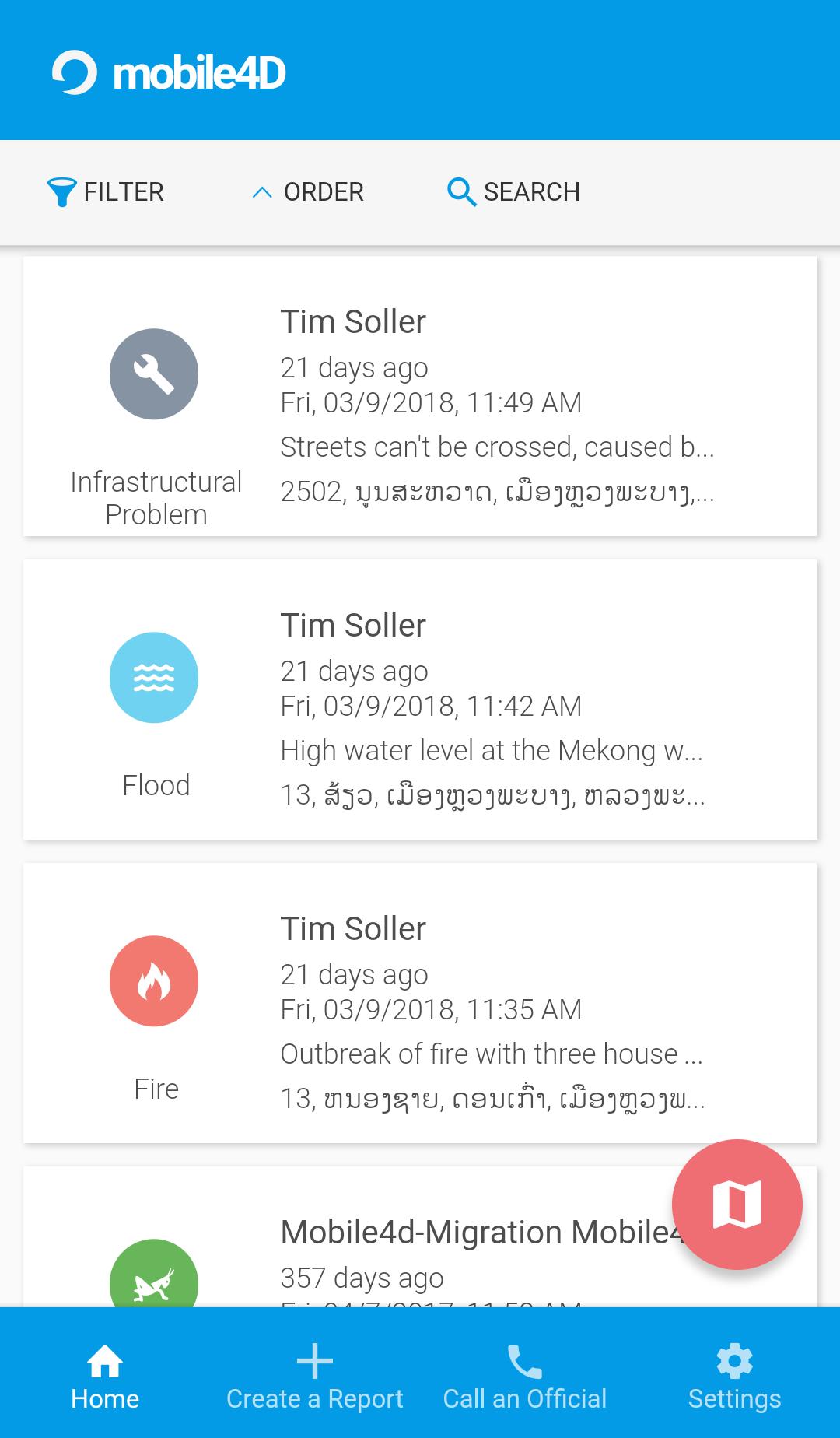This screenshot has height=1438, width=840.
Task: Switch to Create a Report tab
Action: pyautogui.click(x=315, y=1377)
